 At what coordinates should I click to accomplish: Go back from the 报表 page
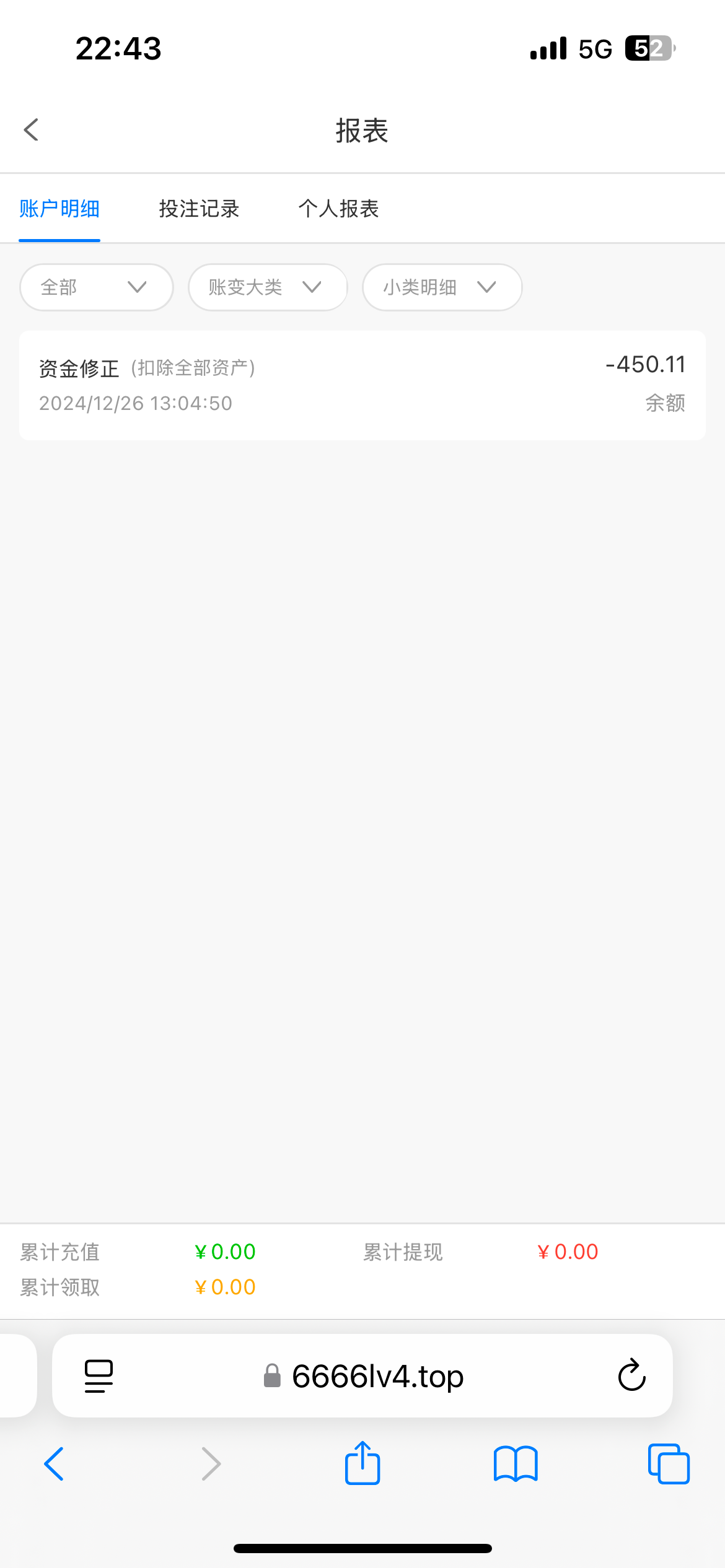[31, 130]
